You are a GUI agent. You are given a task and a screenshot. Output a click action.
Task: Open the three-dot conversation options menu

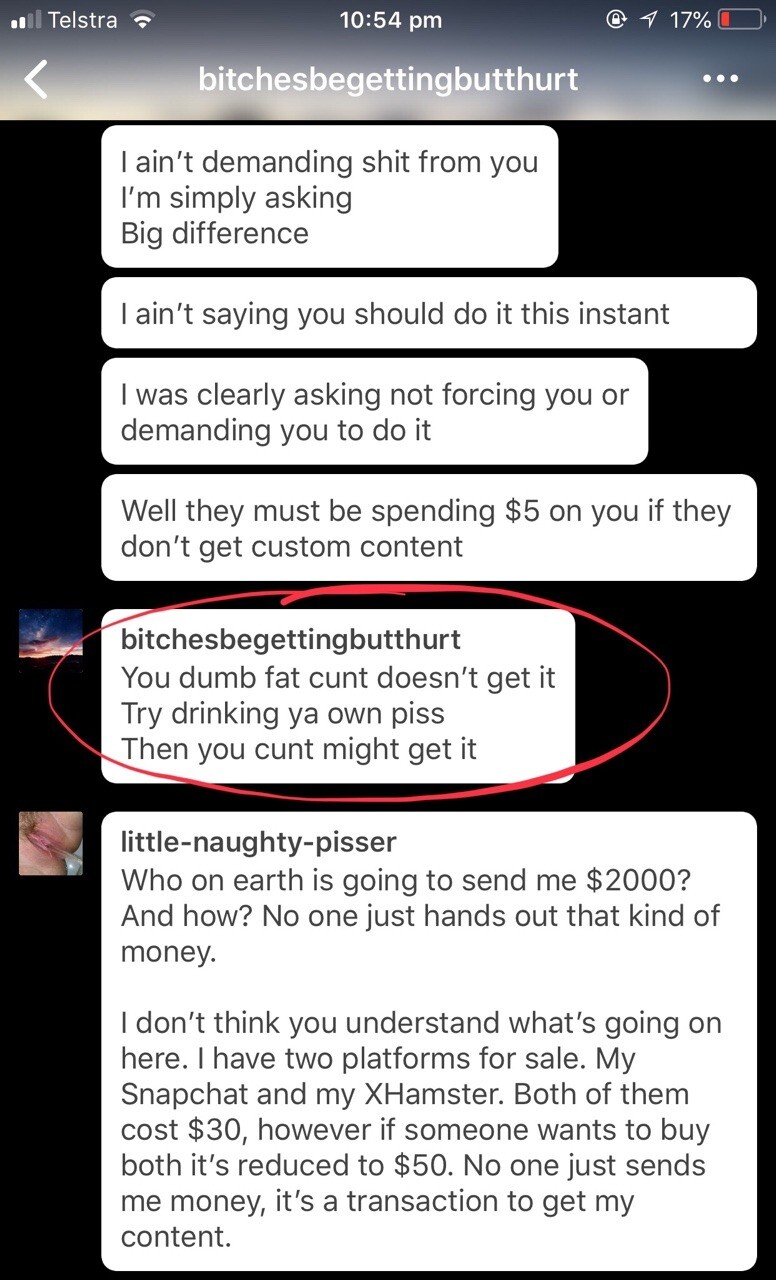coord(720,79)
